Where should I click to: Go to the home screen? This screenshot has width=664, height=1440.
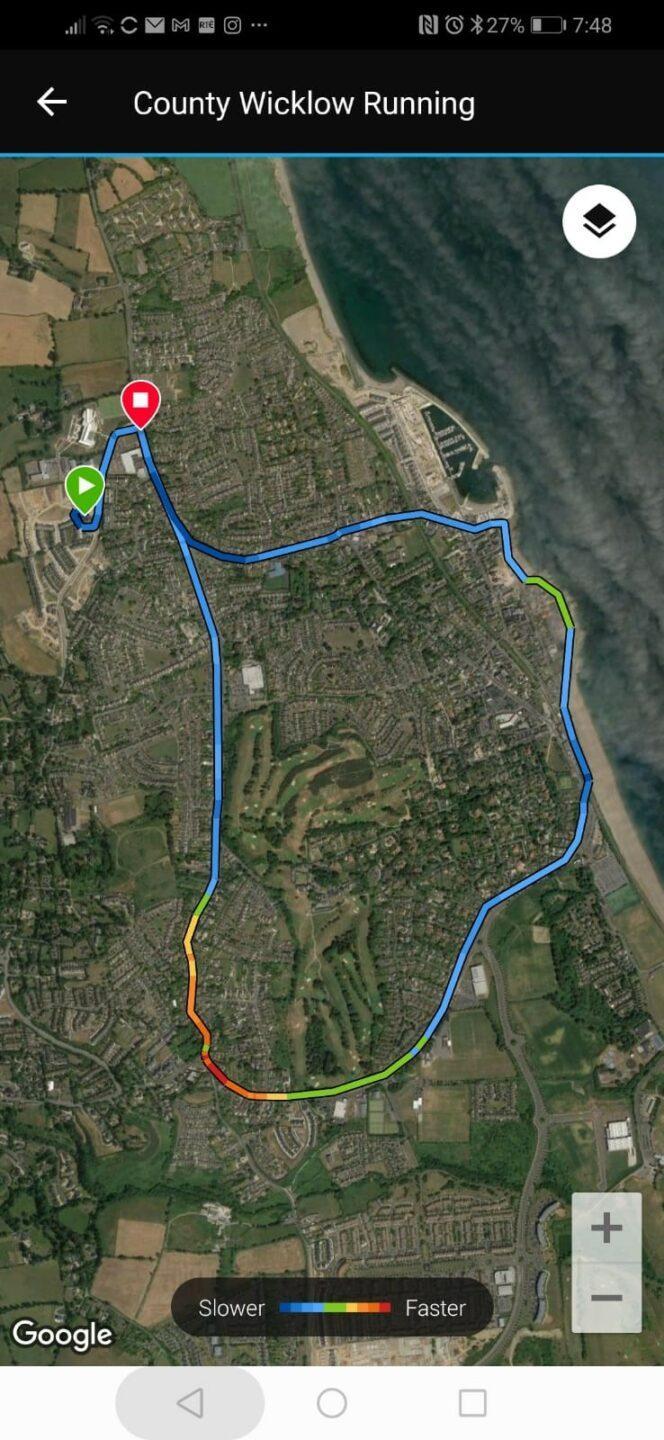[x=332, y=1403]
